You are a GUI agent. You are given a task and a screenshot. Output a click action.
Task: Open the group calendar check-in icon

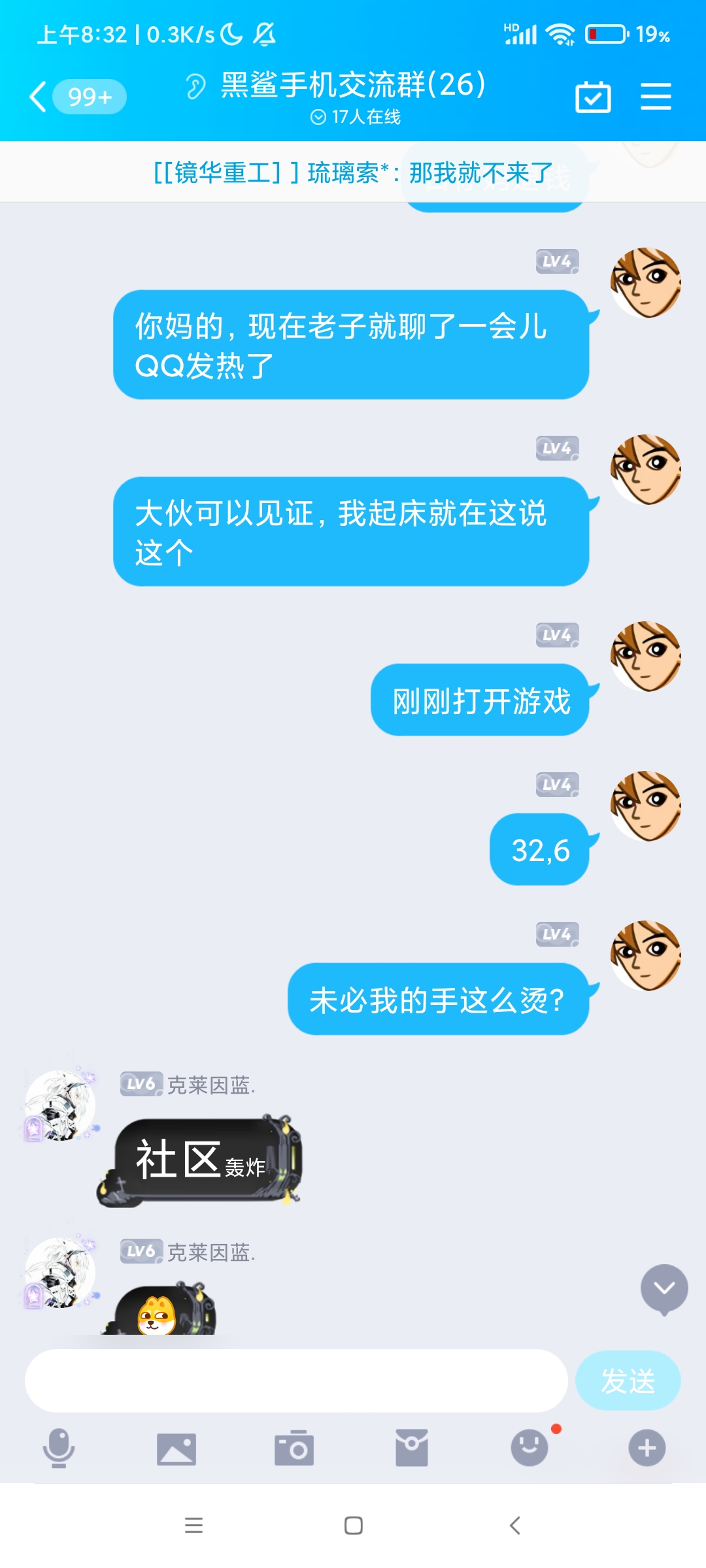593,97
